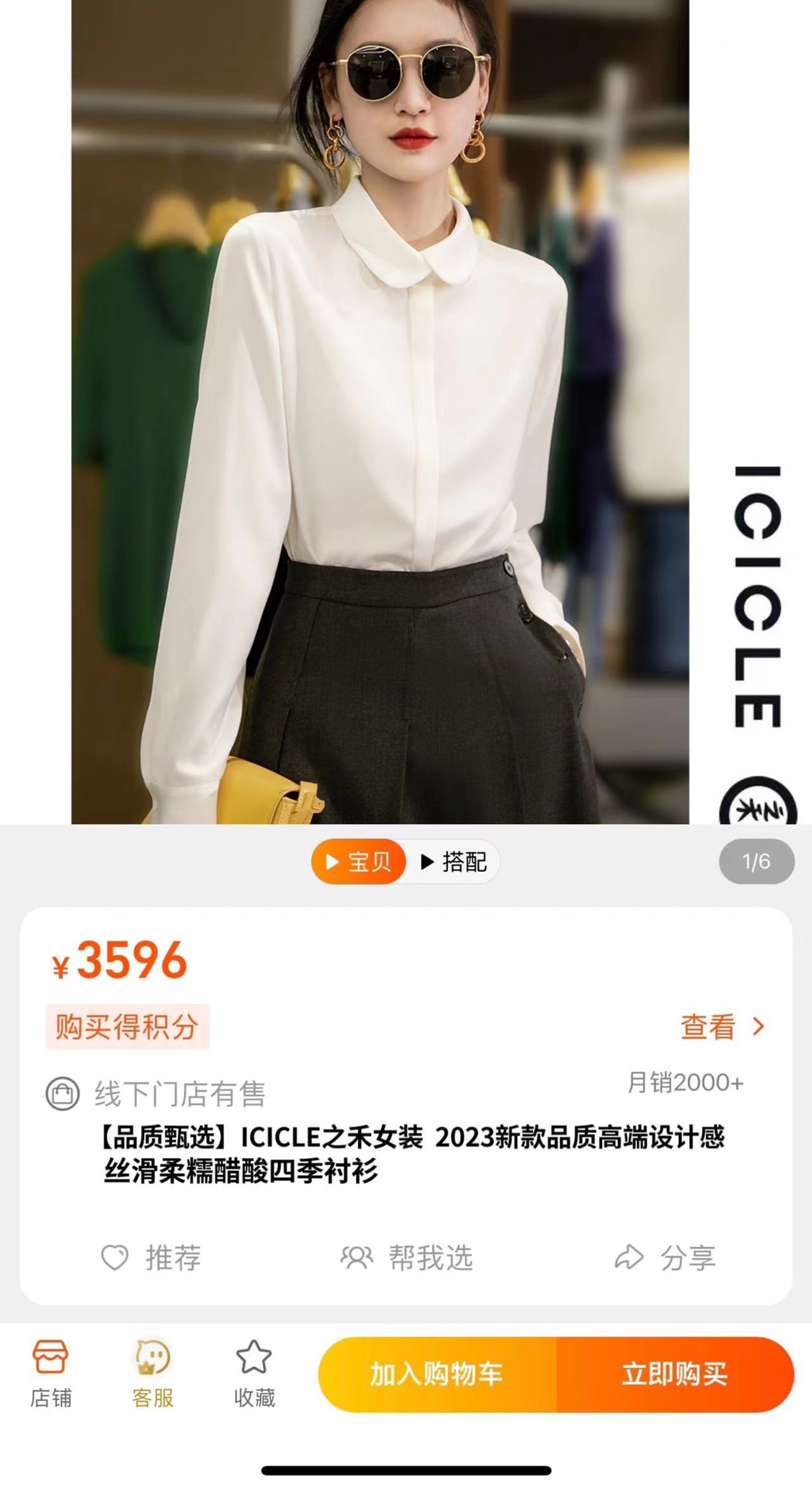Viewport: 812px width, 1488px height.
Task: Tap 加入购物车 to add to cart
Action: point(437,1374)
